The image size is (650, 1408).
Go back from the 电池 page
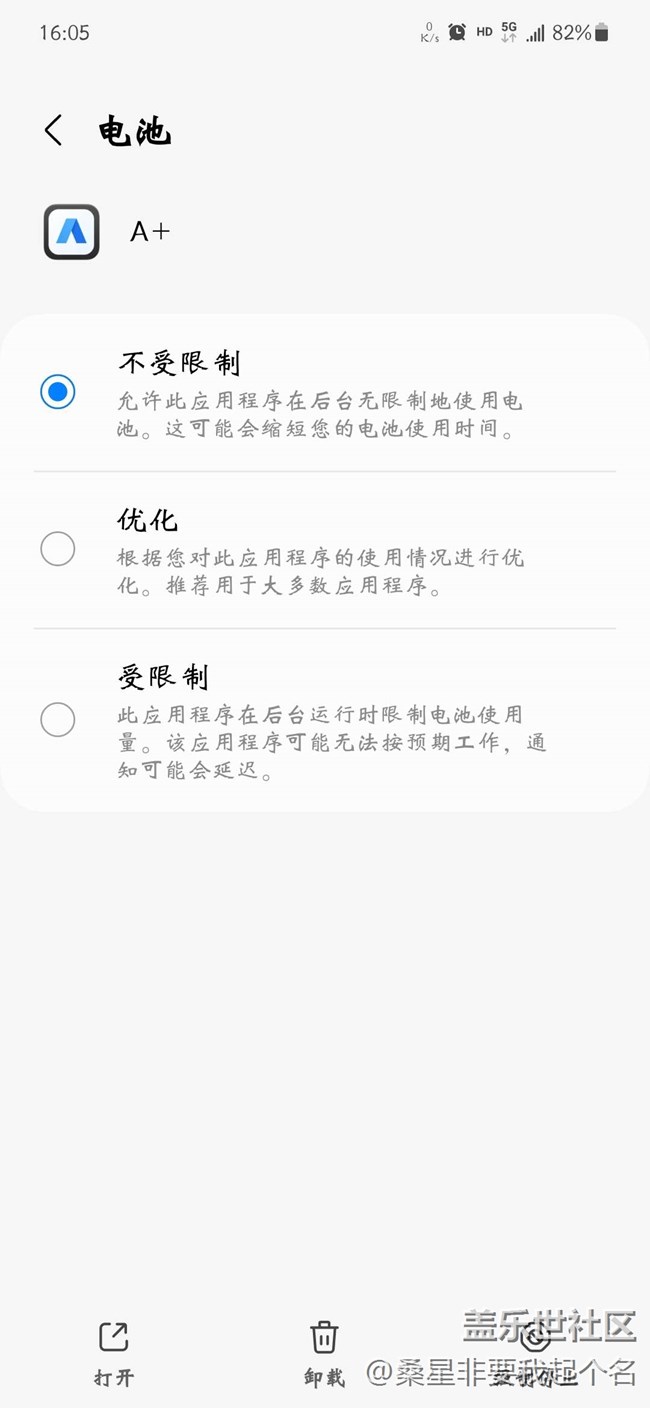(54, 131)
